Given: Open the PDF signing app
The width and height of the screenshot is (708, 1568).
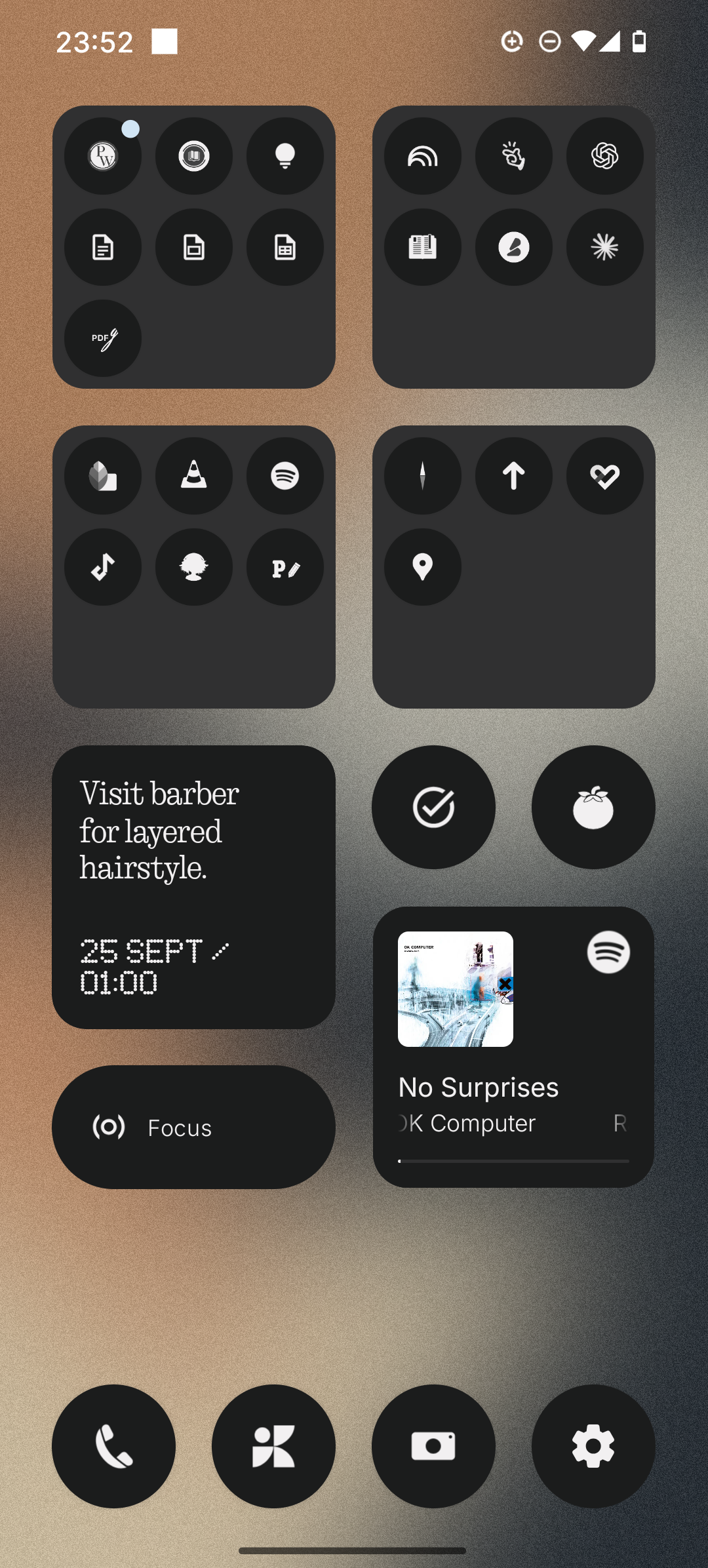Looking at the screenshot, I should pyautogui.click(x=103, y=338).
